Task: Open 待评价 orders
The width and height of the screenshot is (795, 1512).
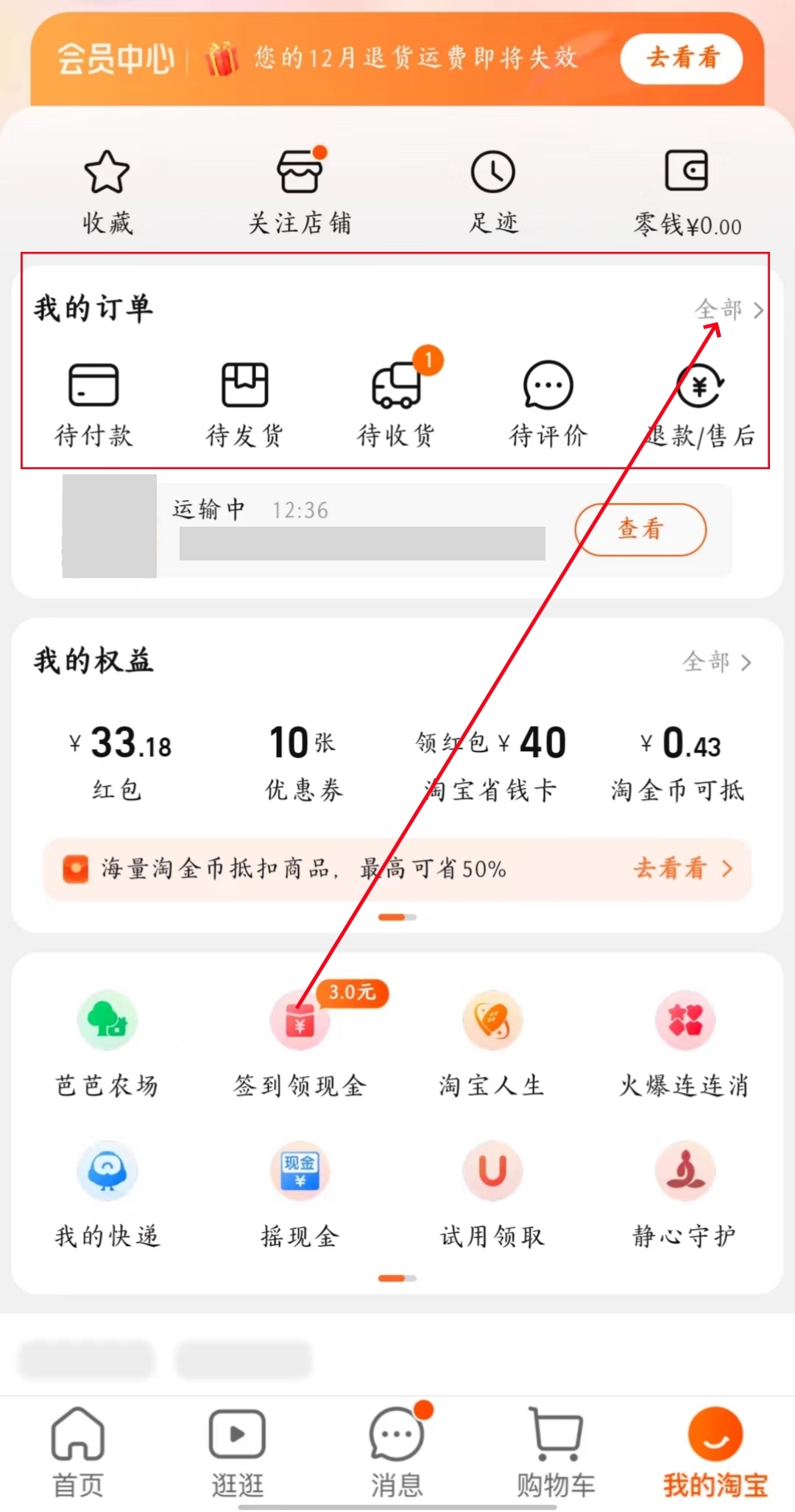Action: (548, 405)
